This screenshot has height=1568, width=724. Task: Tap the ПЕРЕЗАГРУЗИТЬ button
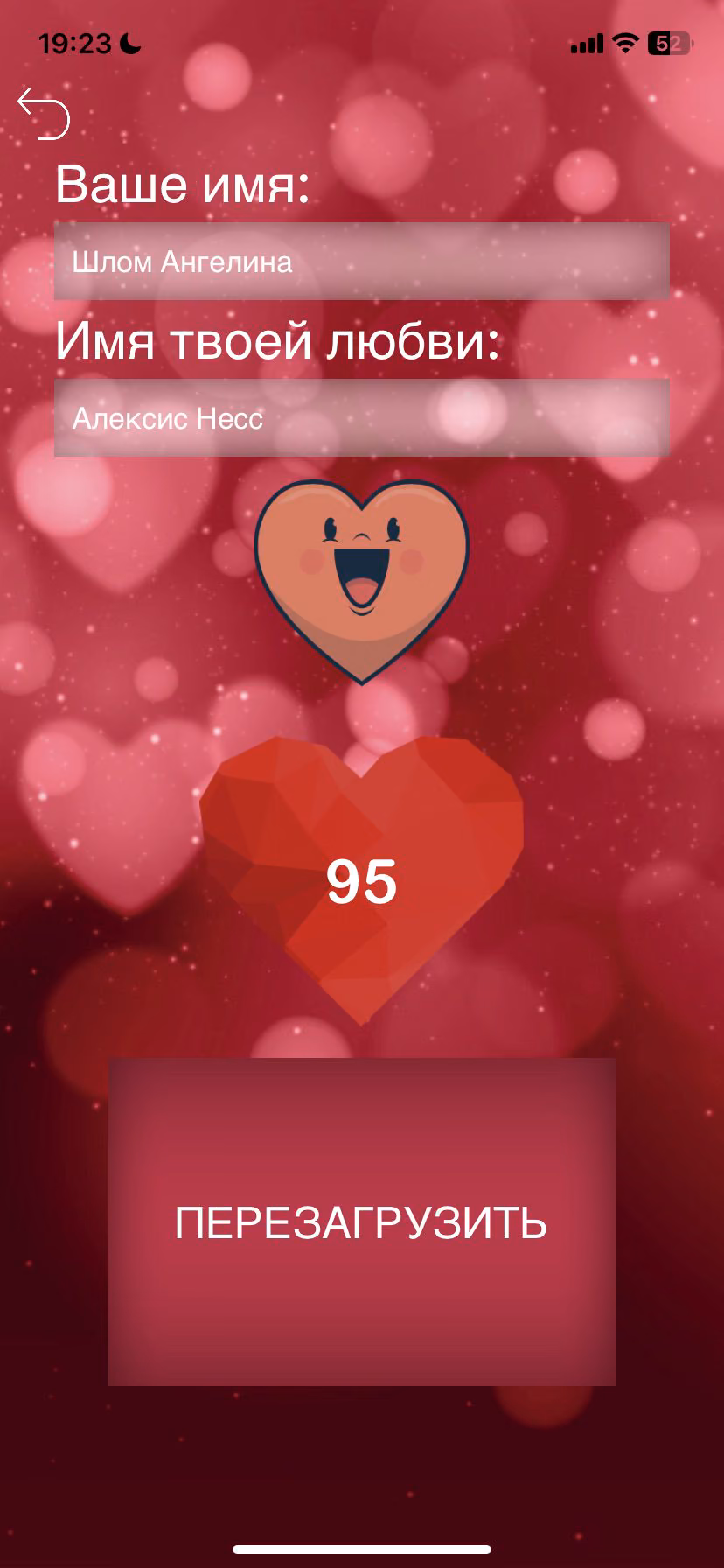pos(362,1221)
